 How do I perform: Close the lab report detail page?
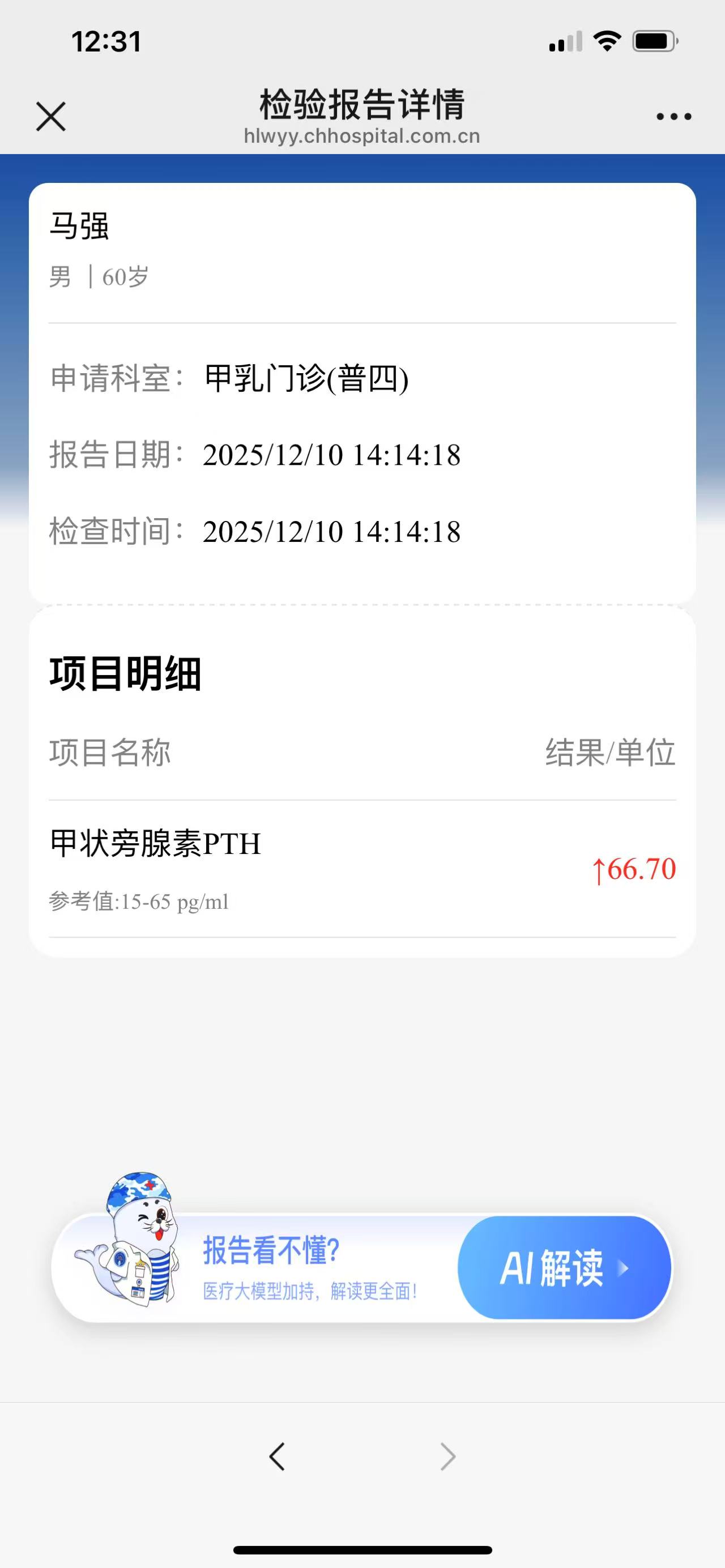(x=50, y=116)
